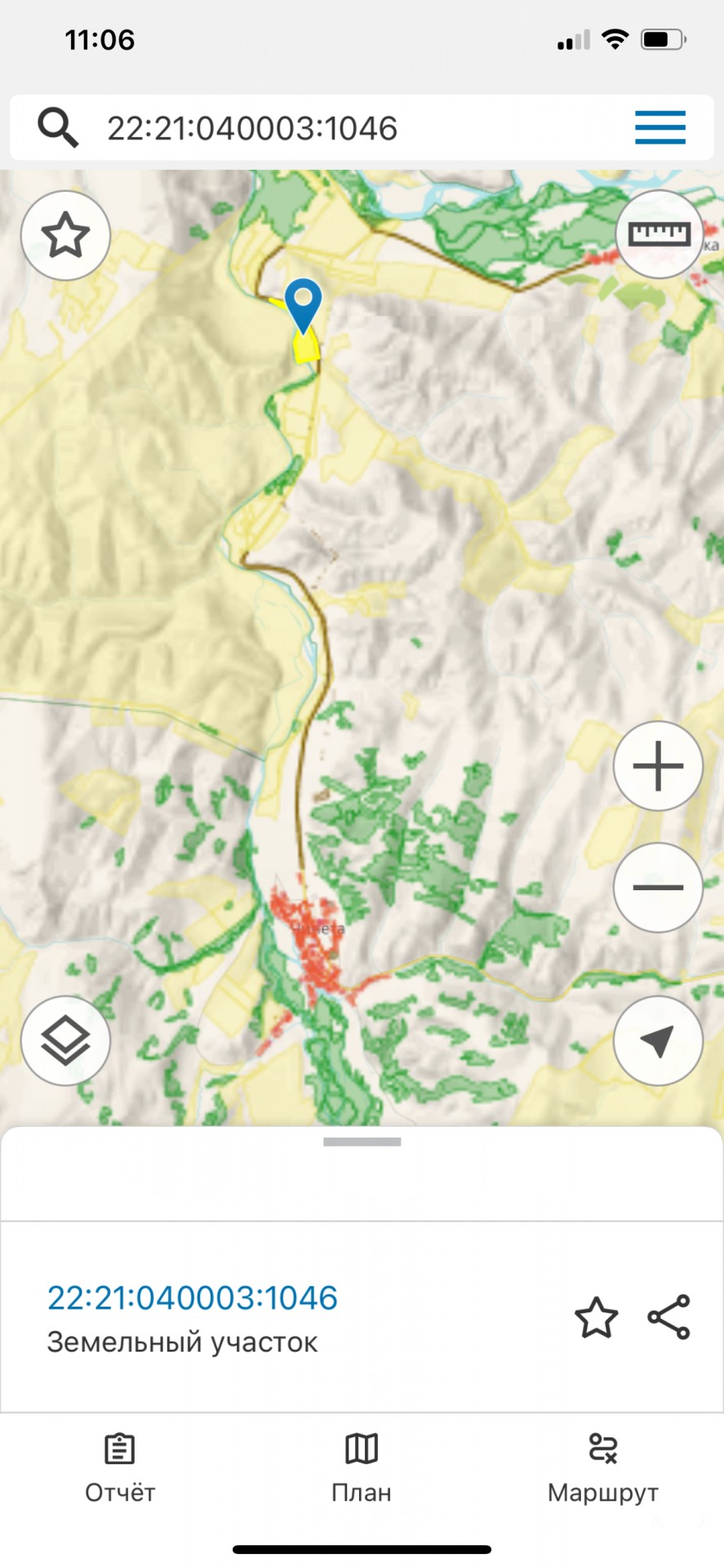The width and height of the screenshot is (724, 1568).
Task: Open the Отчёт tab
Action: point(120,1468)
